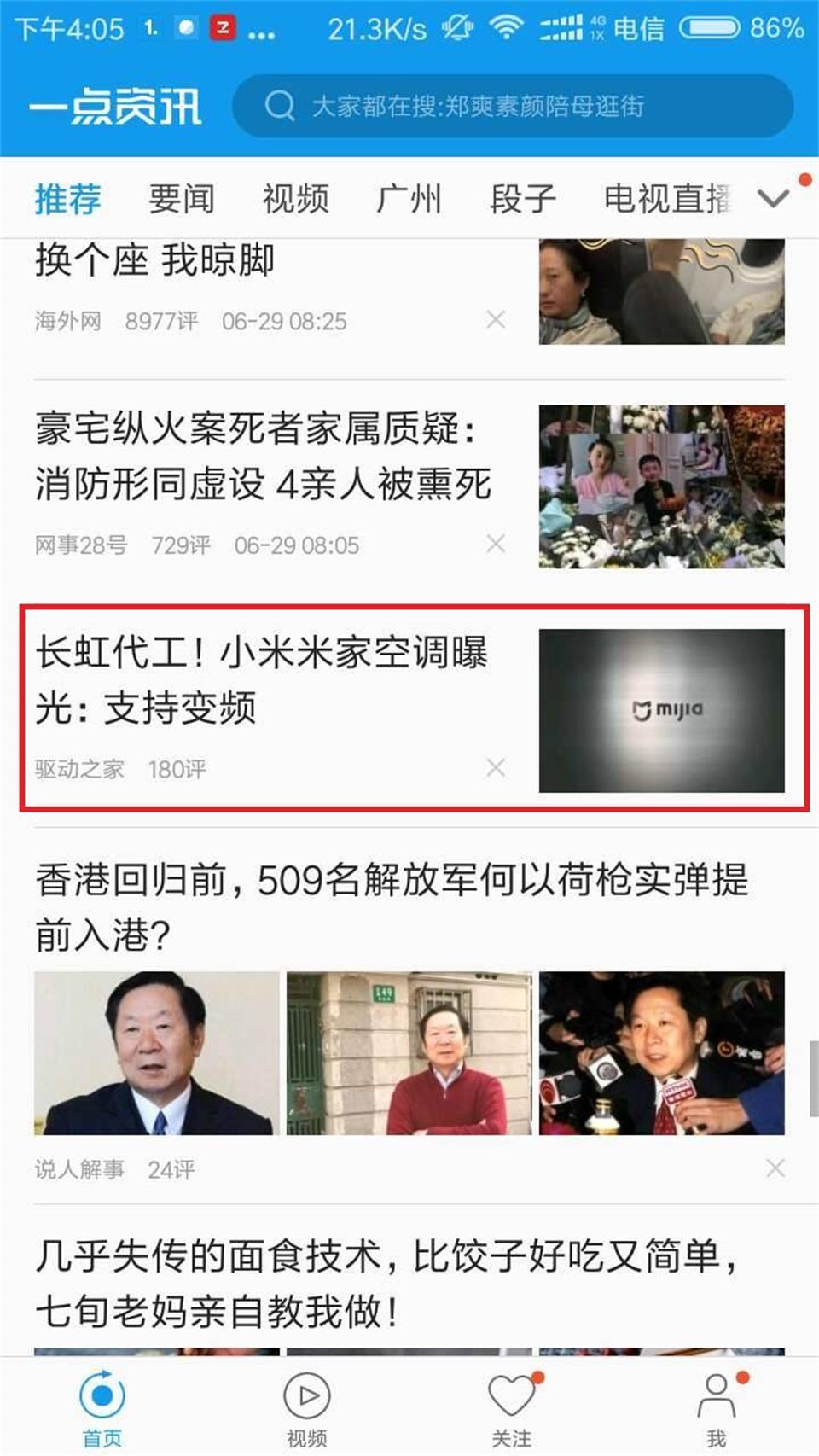Open the 豪宅纵火案死者家属质疑 article

pos(263,456)
